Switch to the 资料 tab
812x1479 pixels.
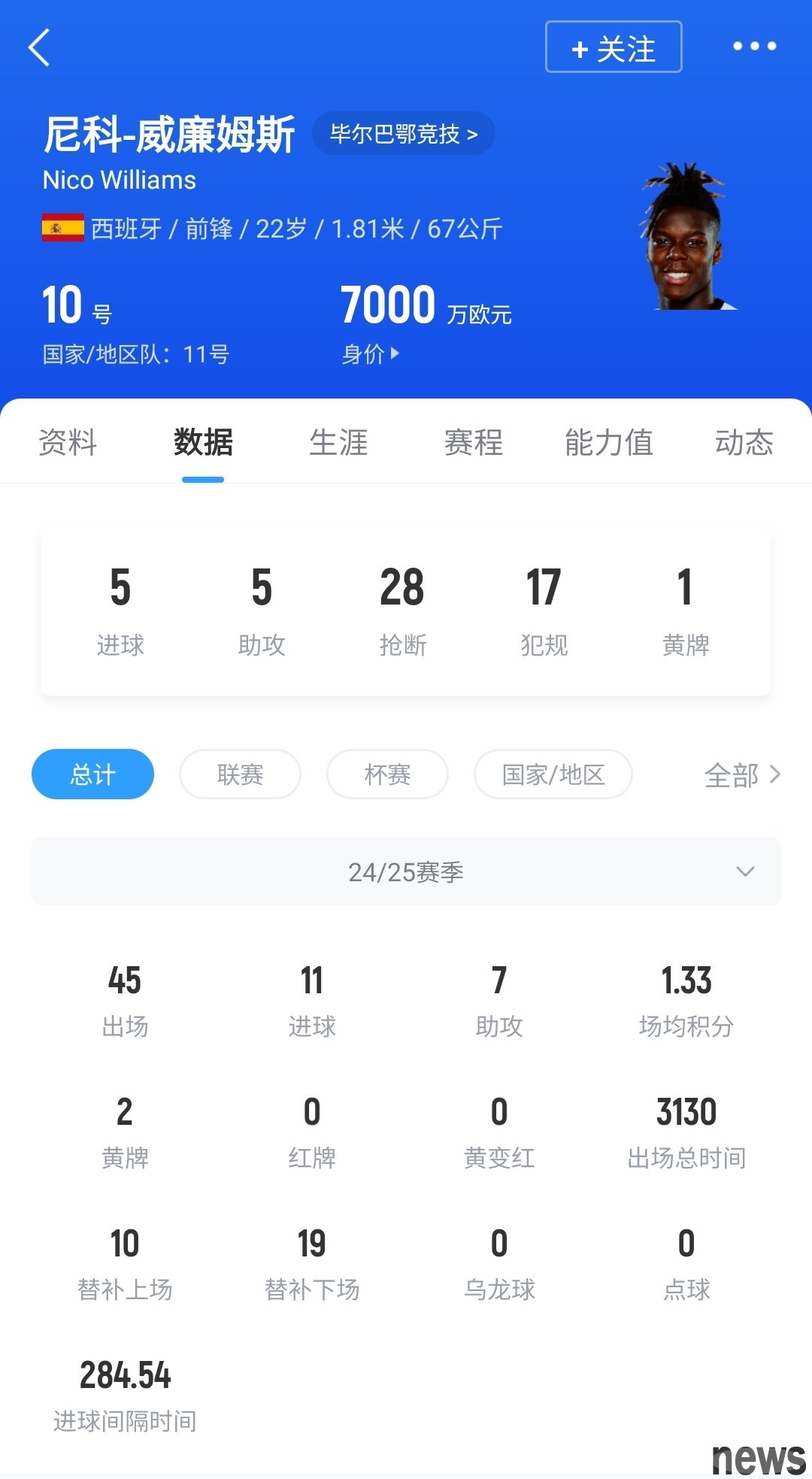(68, 442)
